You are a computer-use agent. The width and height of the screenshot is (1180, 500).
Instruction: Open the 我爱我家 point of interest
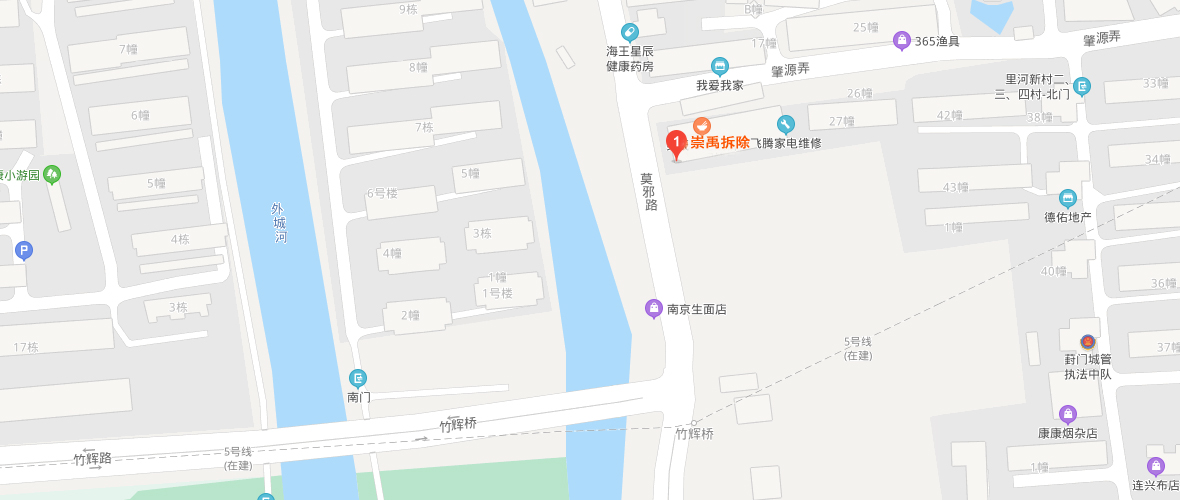click(720, 66)
